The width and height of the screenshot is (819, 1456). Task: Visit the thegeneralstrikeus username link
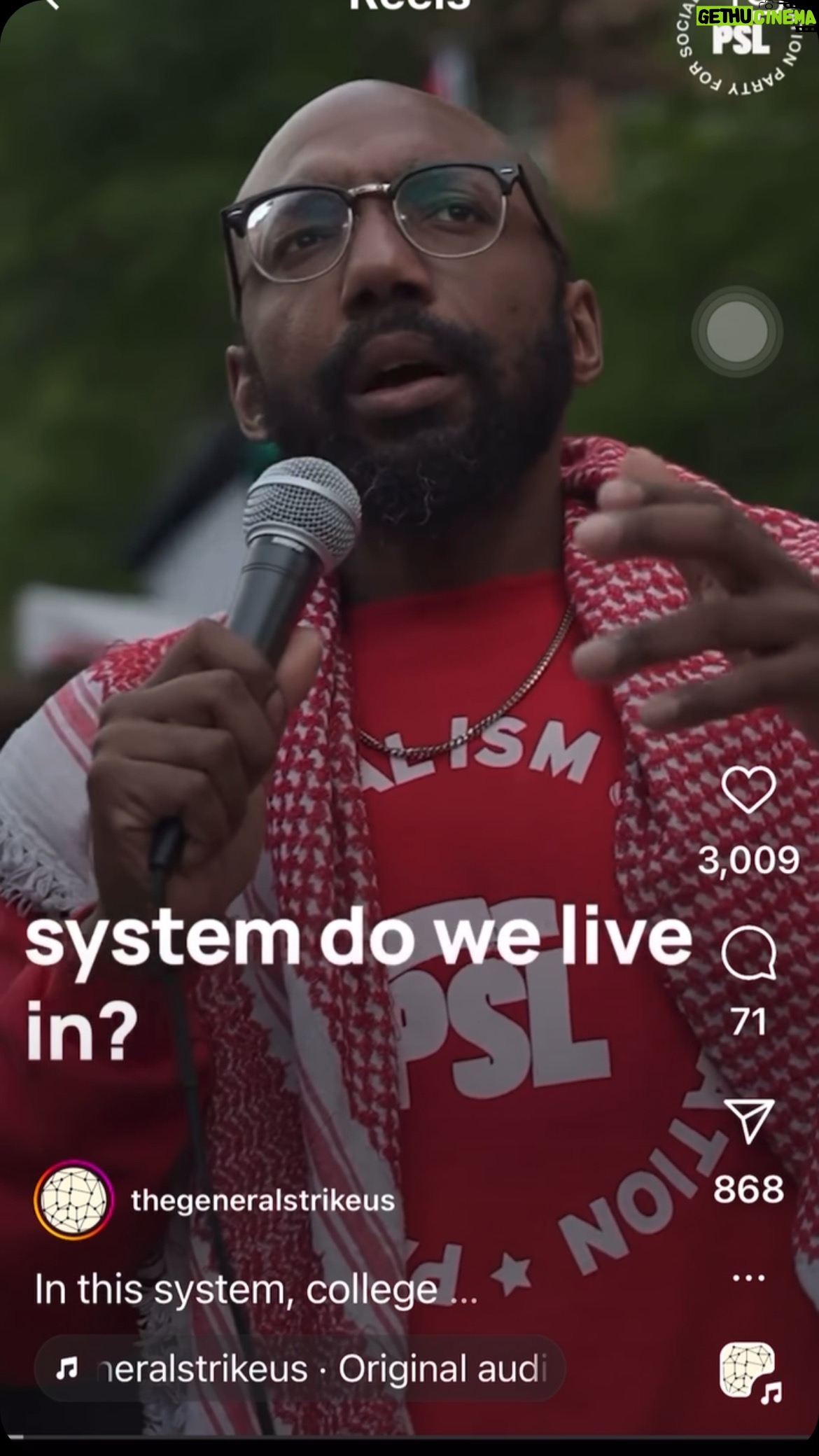coord(262,1200)
